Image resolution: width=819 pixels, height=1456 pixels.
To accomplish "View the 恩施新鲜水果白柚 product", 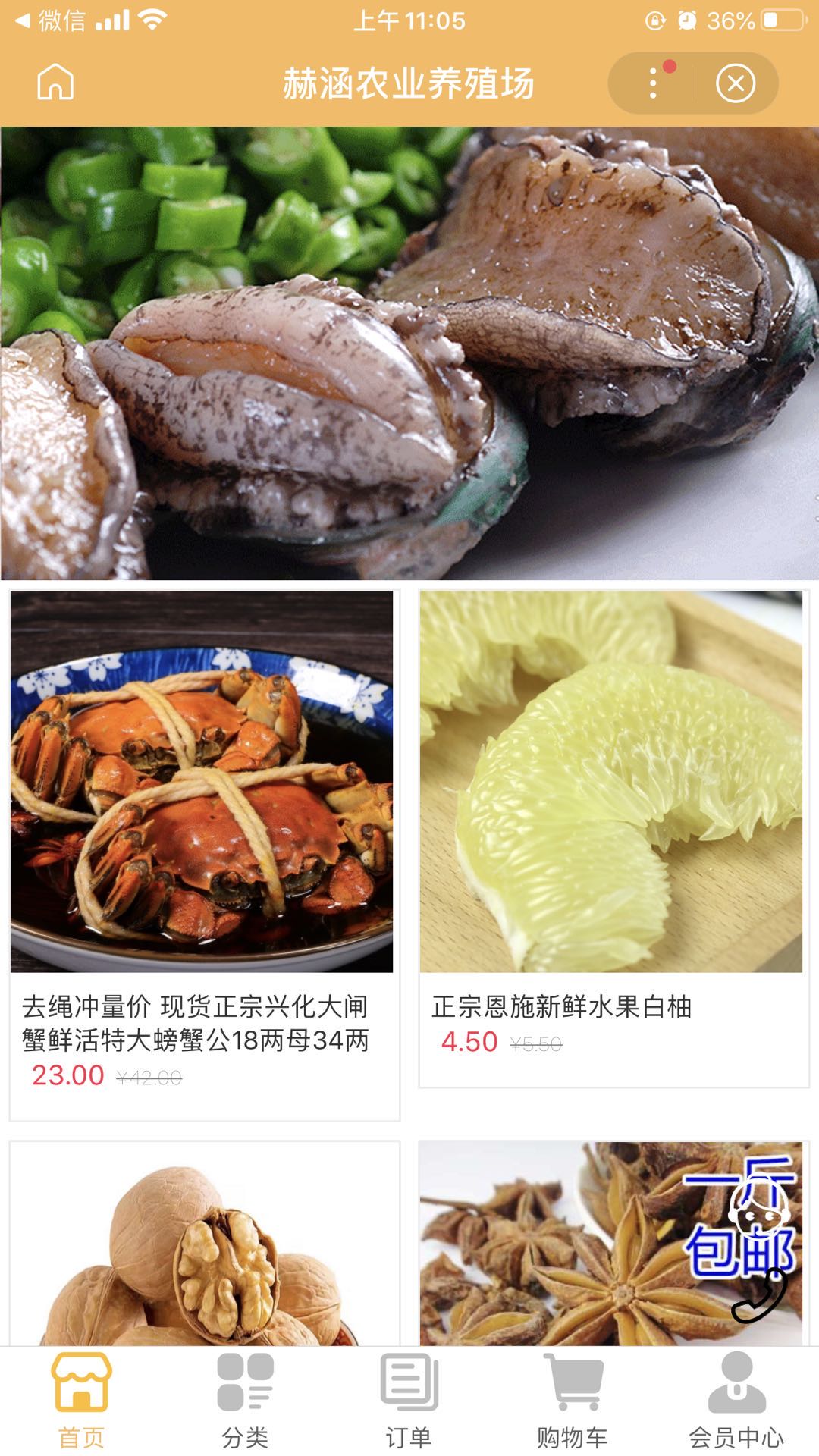I will [613, 838].
